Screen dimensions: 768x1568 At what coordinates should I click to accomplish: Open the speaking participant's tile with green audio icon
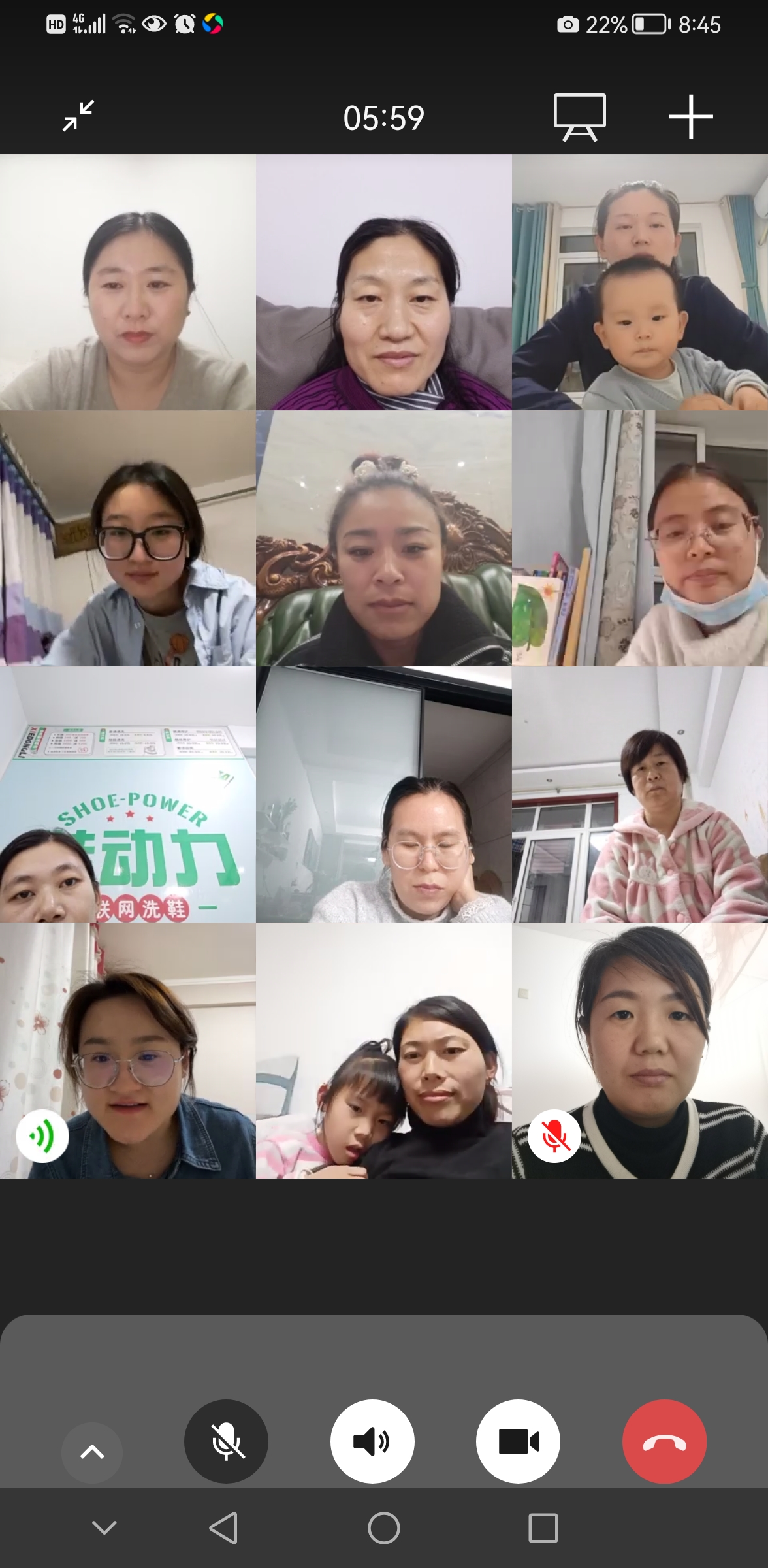(x=128, y=1051)
